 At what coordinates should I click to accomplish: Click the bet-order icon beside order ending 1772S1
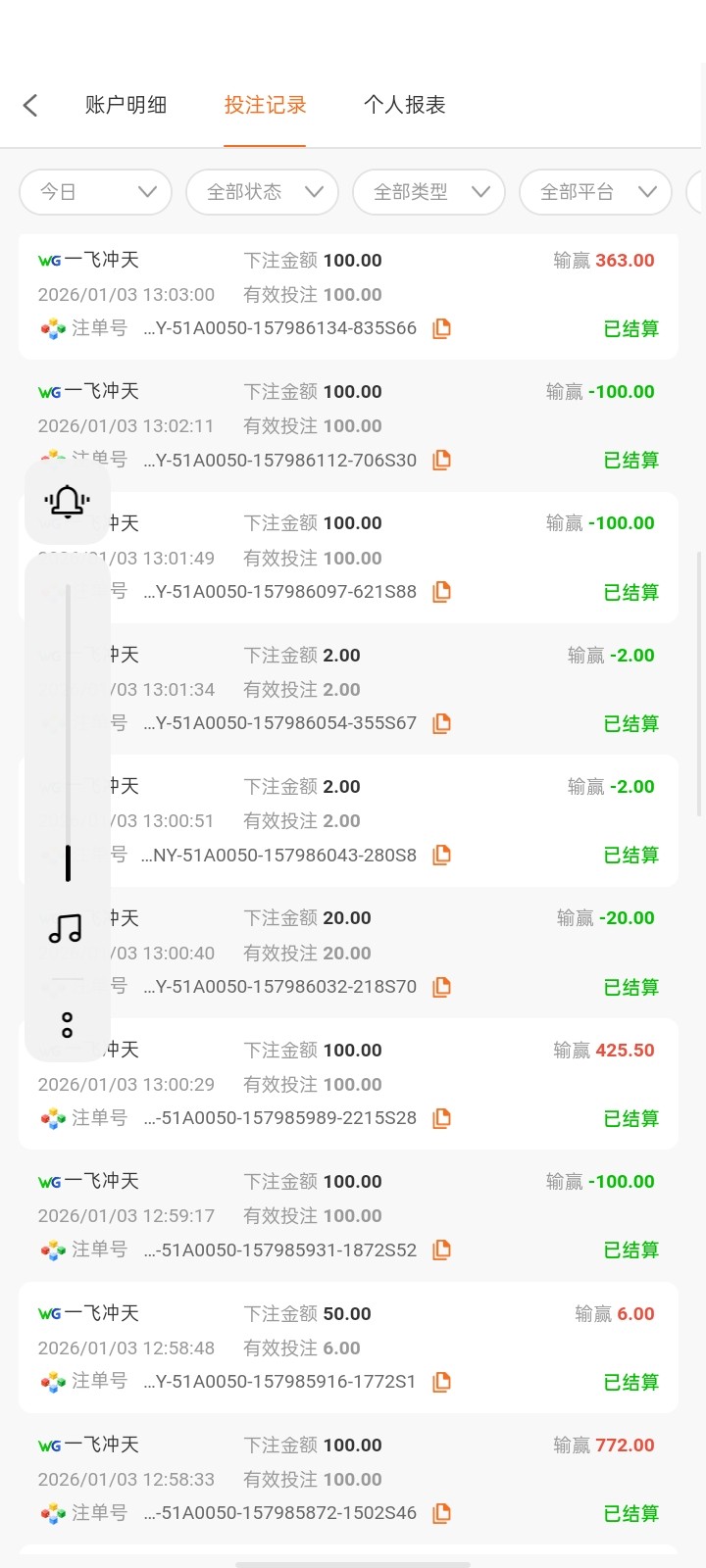click(x=440, y=1382)
